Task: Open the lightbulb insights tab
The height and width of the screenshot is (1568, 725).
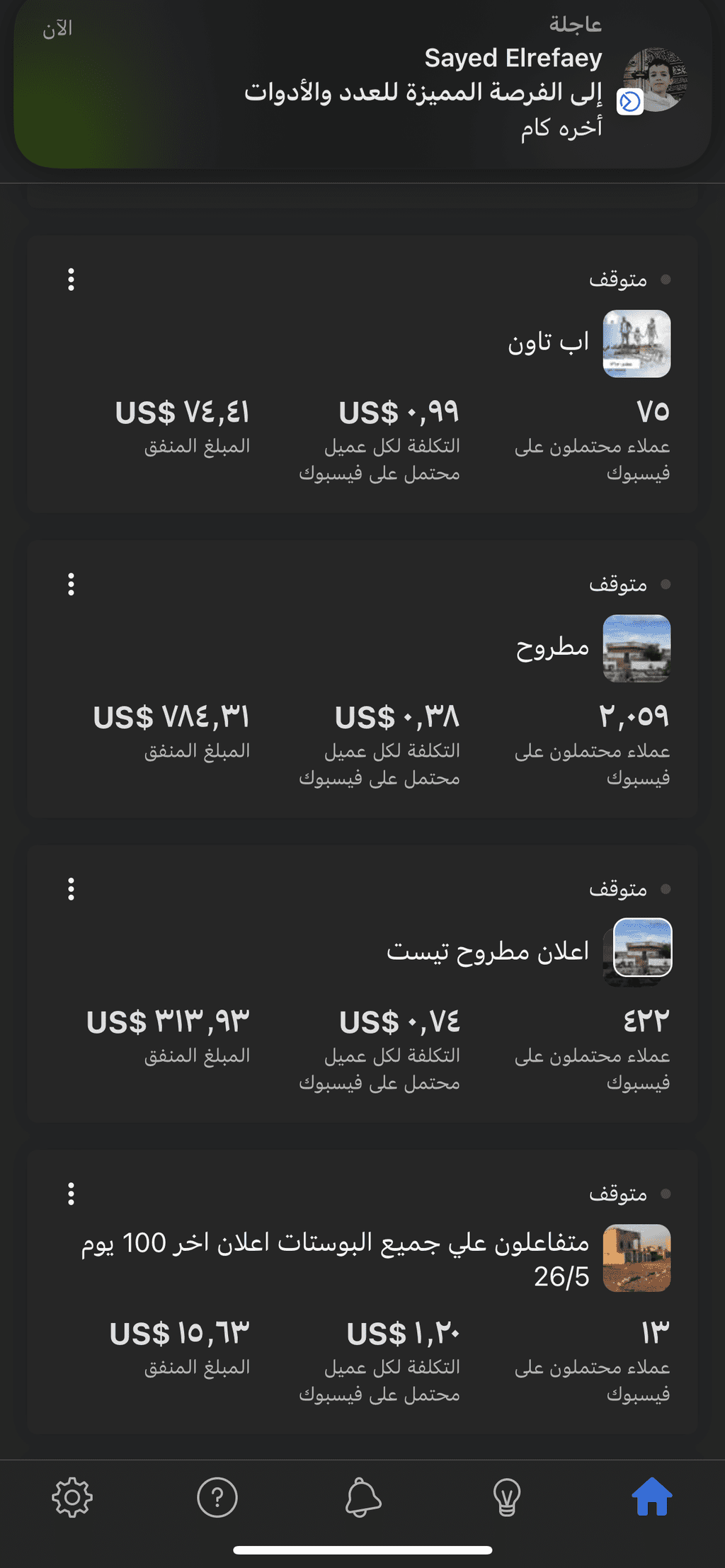Action: [507, 1497]
